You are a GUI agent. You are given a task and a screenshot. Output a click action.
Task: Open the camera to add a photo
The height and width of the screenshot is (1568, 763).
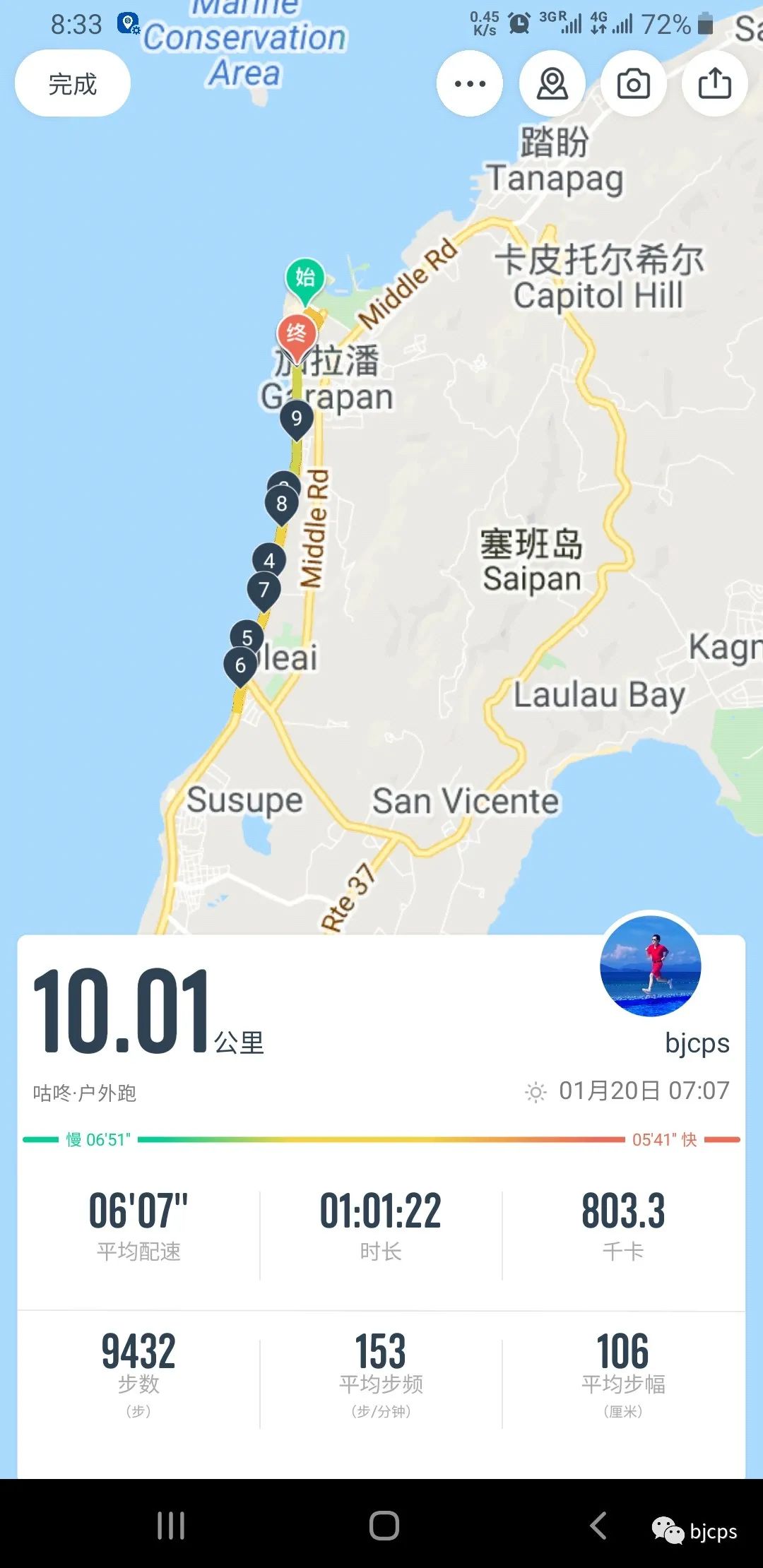tap(633, 83)
